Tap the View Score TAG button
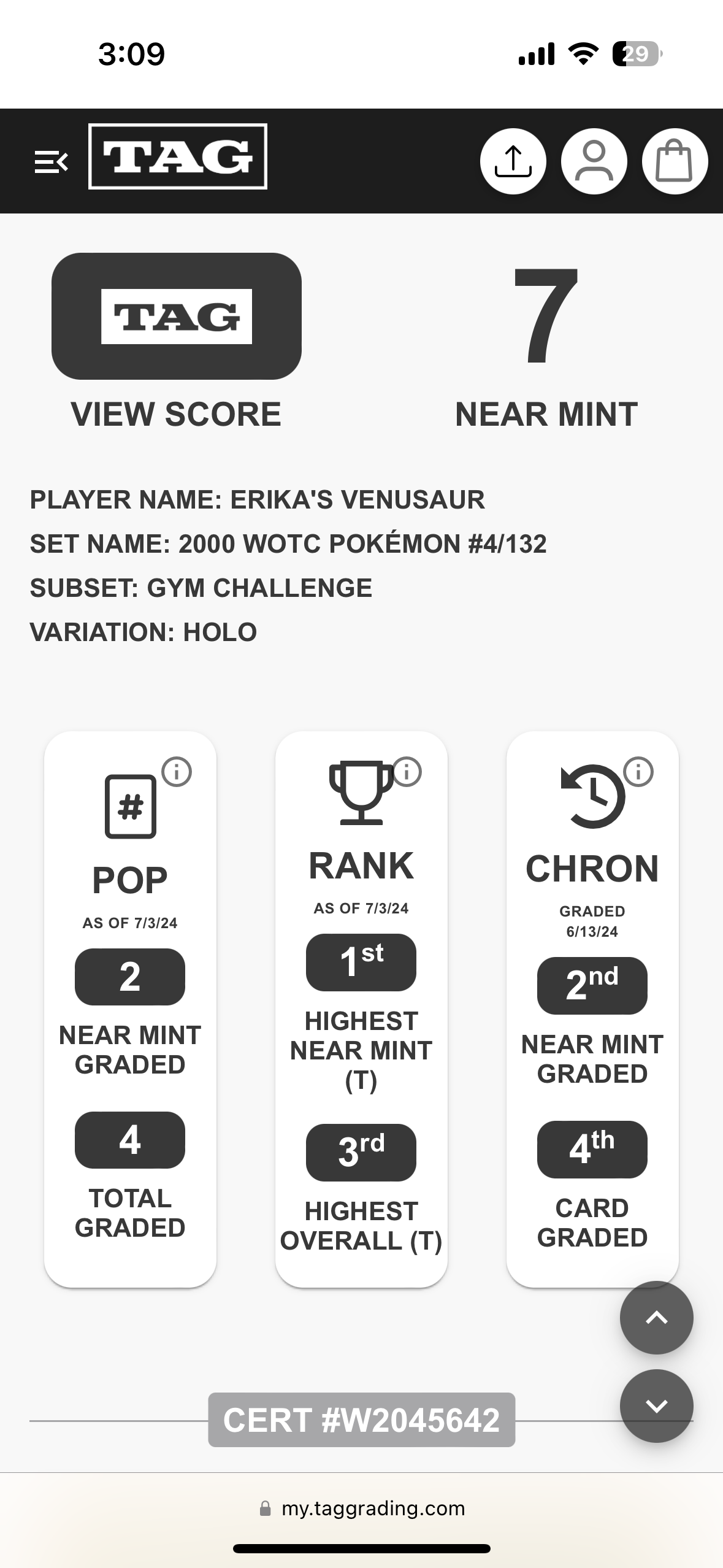Viewport: 723px width, 1568px height. tap(177, 317)
